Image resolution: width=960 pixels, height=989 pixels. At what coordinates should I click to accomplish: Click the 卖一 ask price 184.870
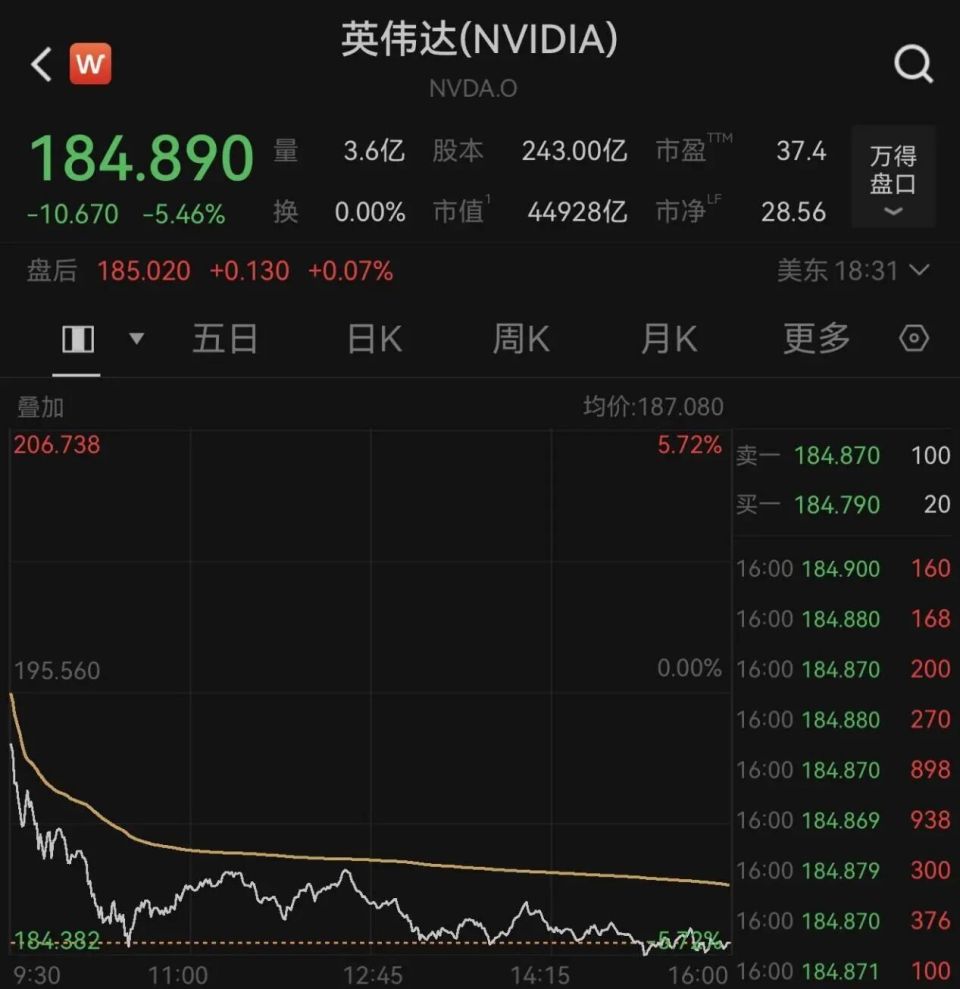click(x=837, y=455)
